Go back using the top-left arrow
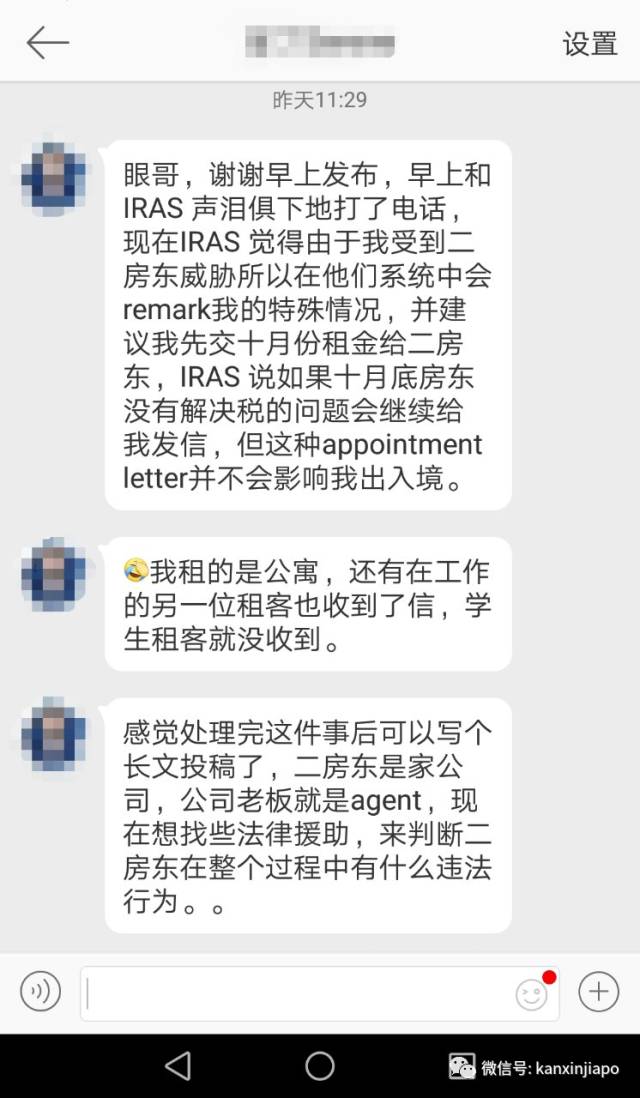640x1098 pixels. click(x=47, y=42)
